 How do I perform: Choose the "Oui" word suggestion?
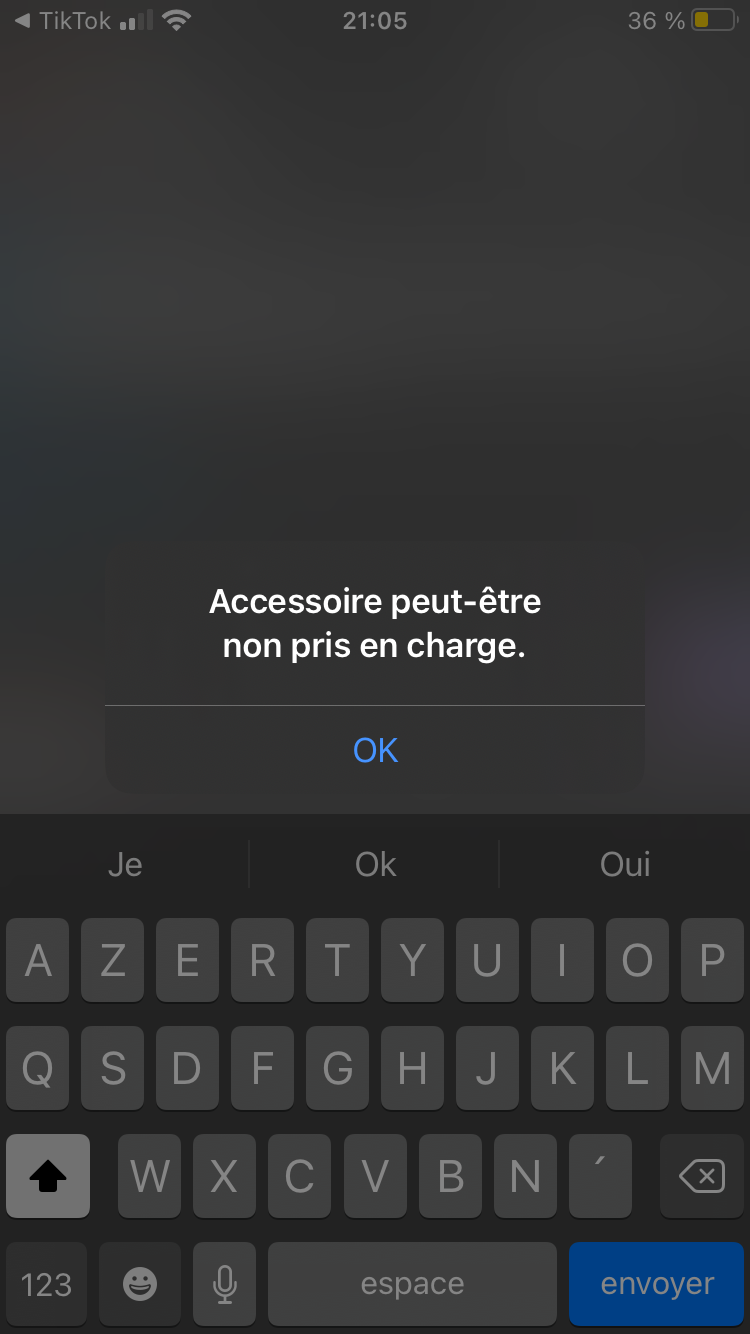(x=625, y=864)
